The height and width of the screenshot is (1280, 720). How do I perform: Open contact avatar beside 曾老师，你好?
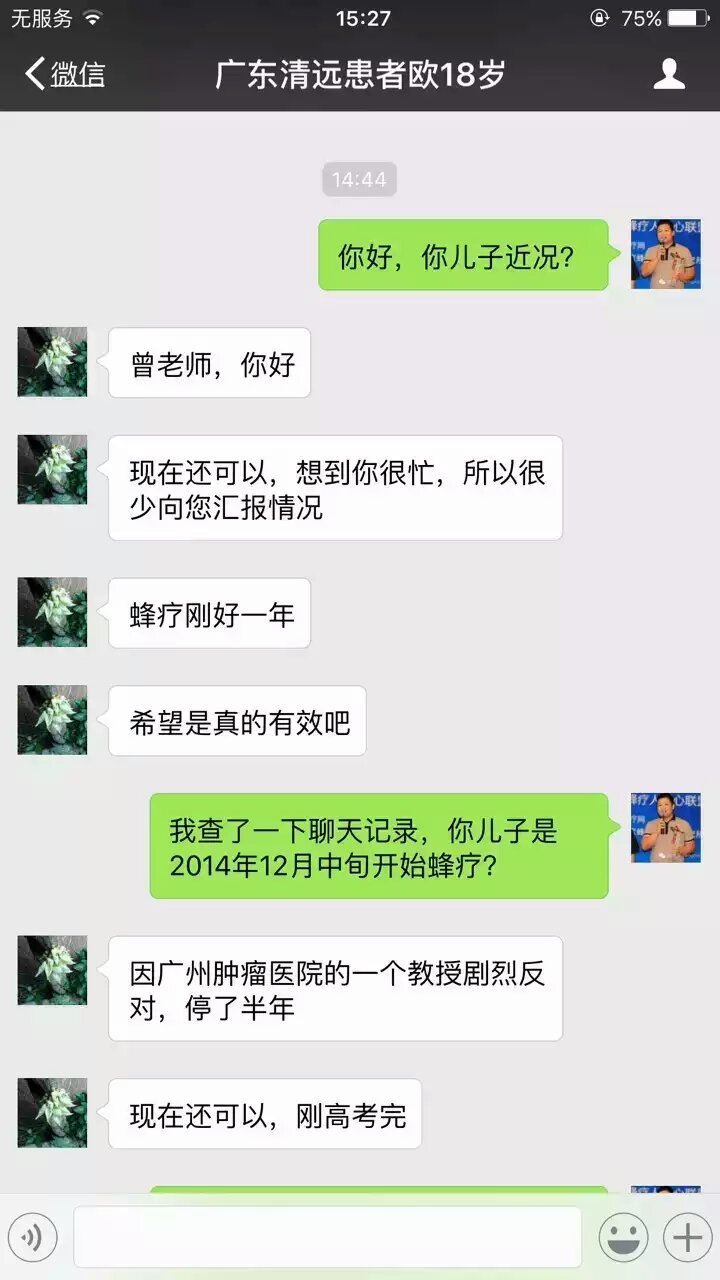click(x=52, y=362)
